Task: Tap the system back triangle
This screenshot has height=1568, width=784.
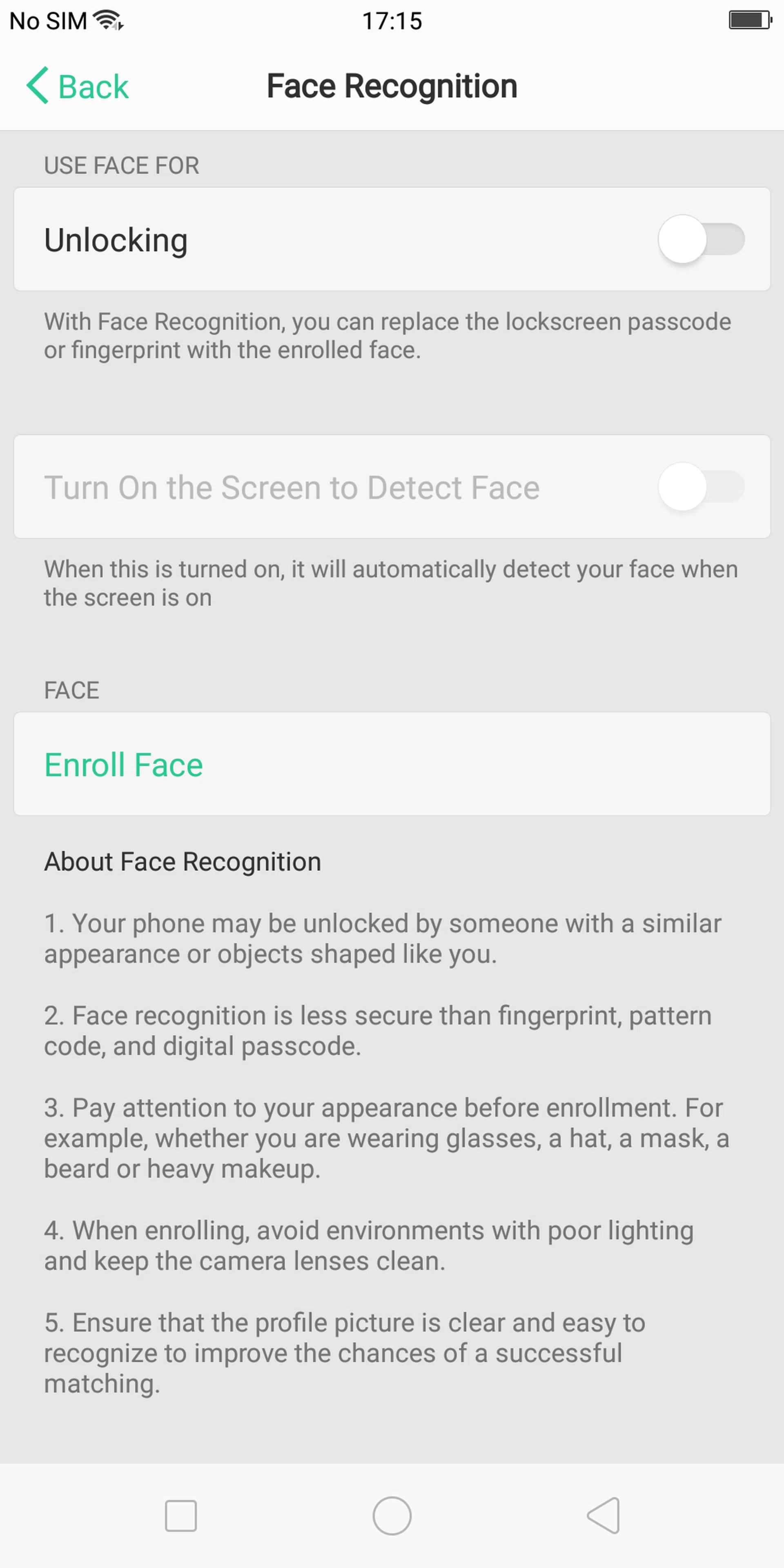Action: click(x=603, y=1515)
